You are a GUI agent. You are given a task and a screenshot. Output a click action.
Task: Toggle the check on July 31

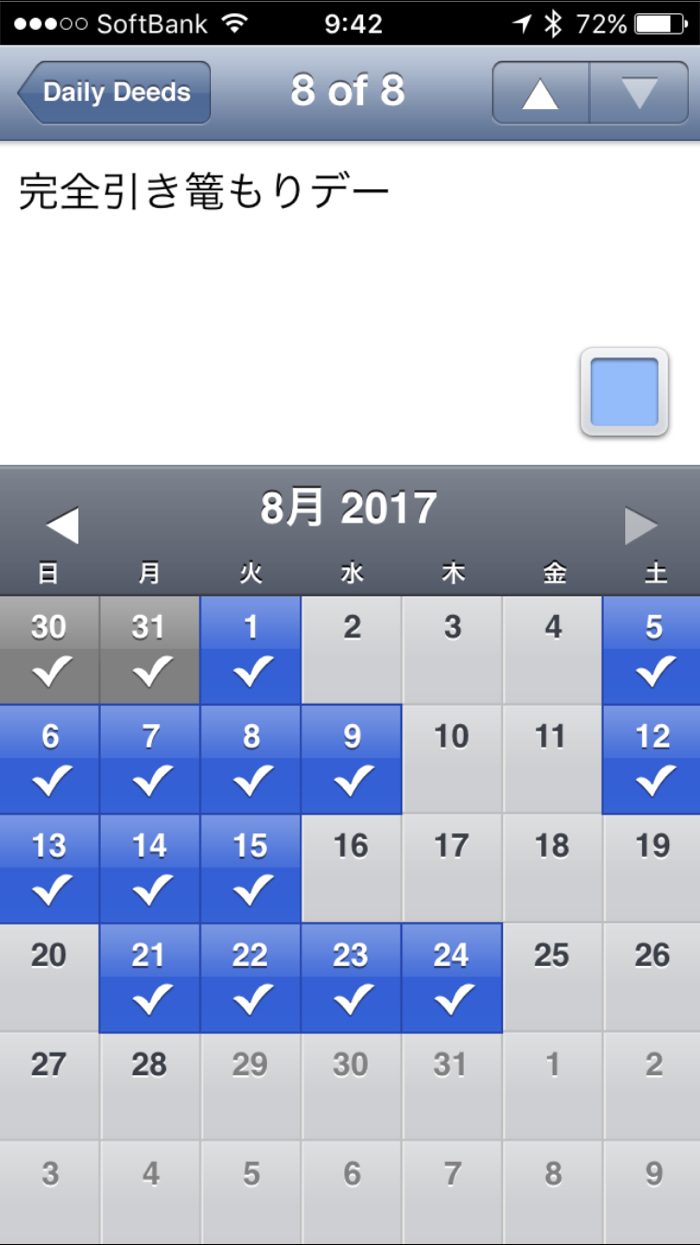click(x=150, y=650)
